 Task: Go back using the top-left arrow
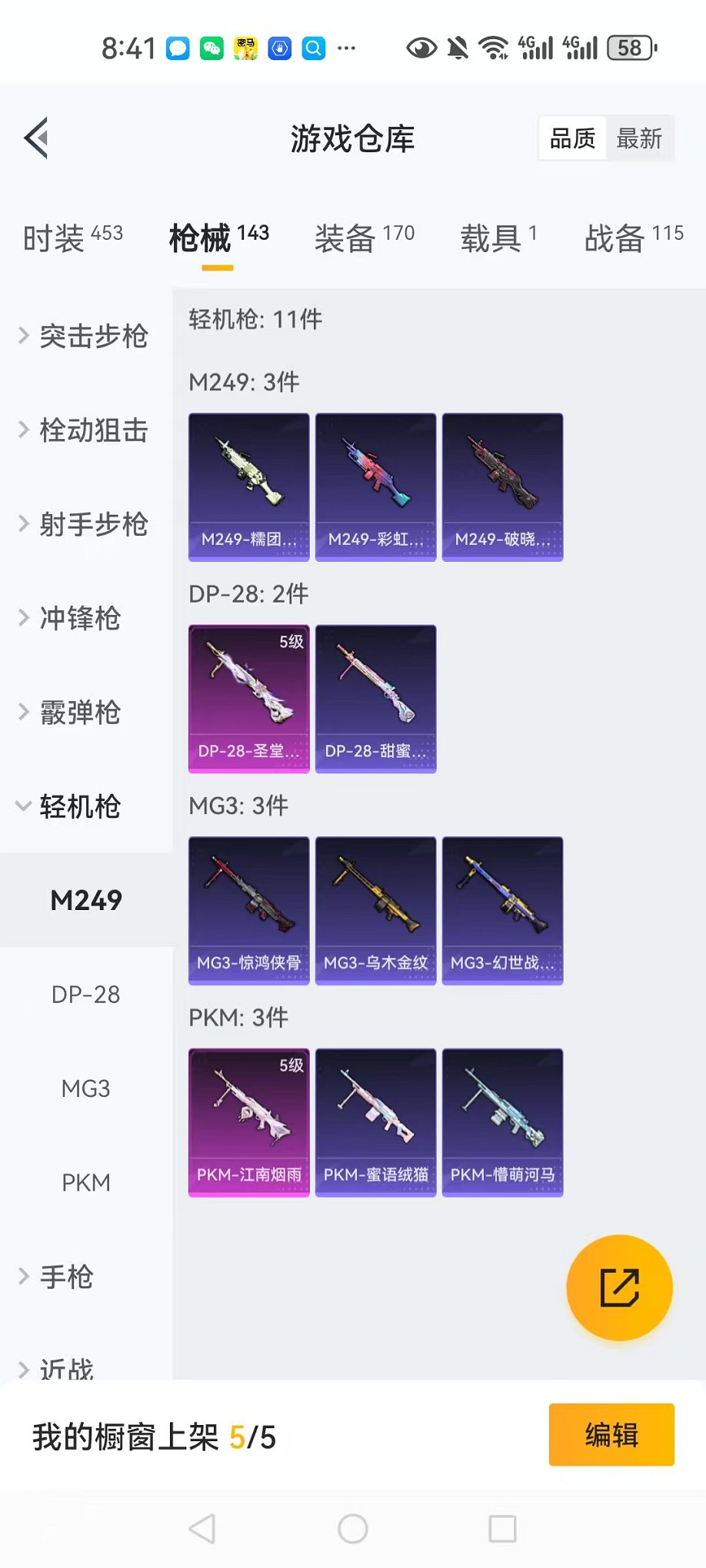(x=37, y=138)
